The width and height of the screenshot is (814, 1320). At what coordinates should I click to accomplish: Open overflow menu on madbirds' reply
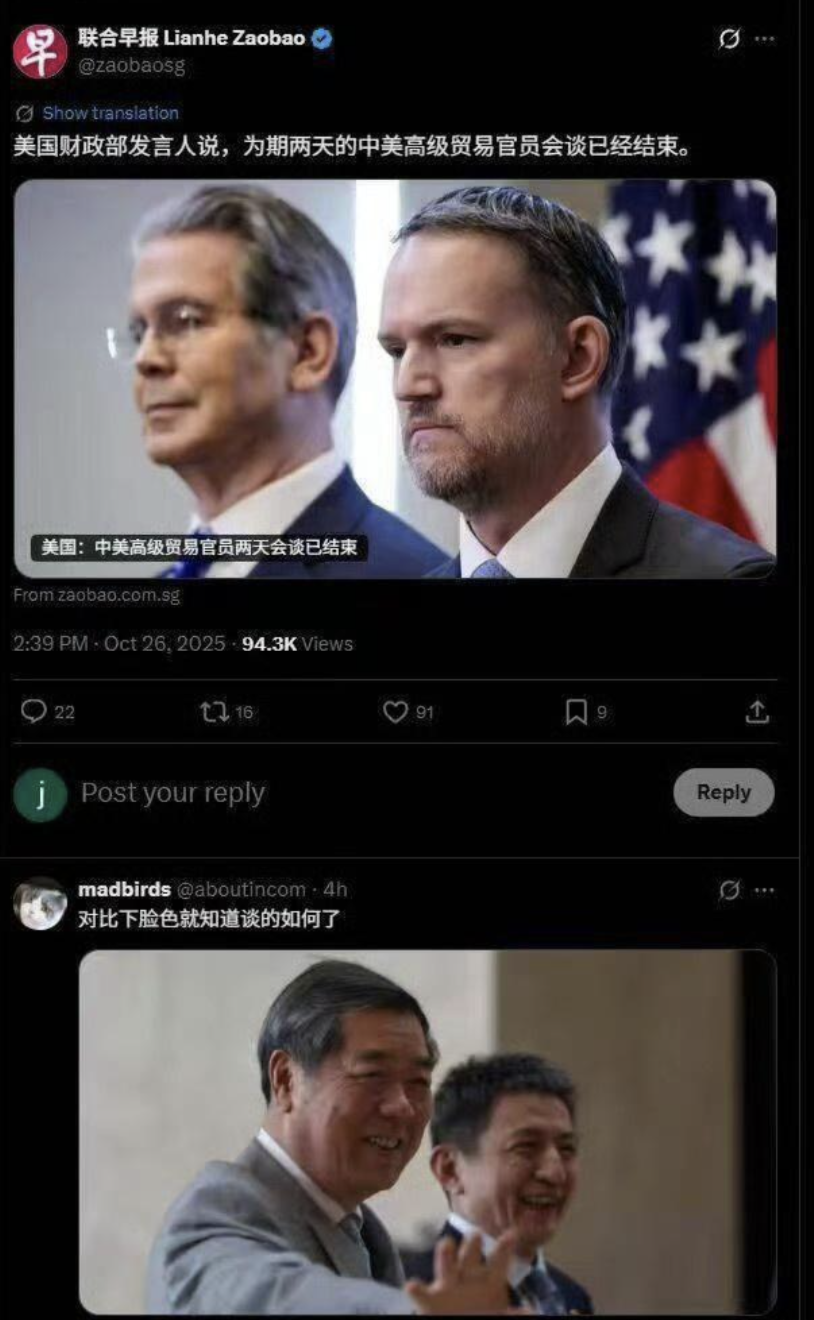coord(764,890)
